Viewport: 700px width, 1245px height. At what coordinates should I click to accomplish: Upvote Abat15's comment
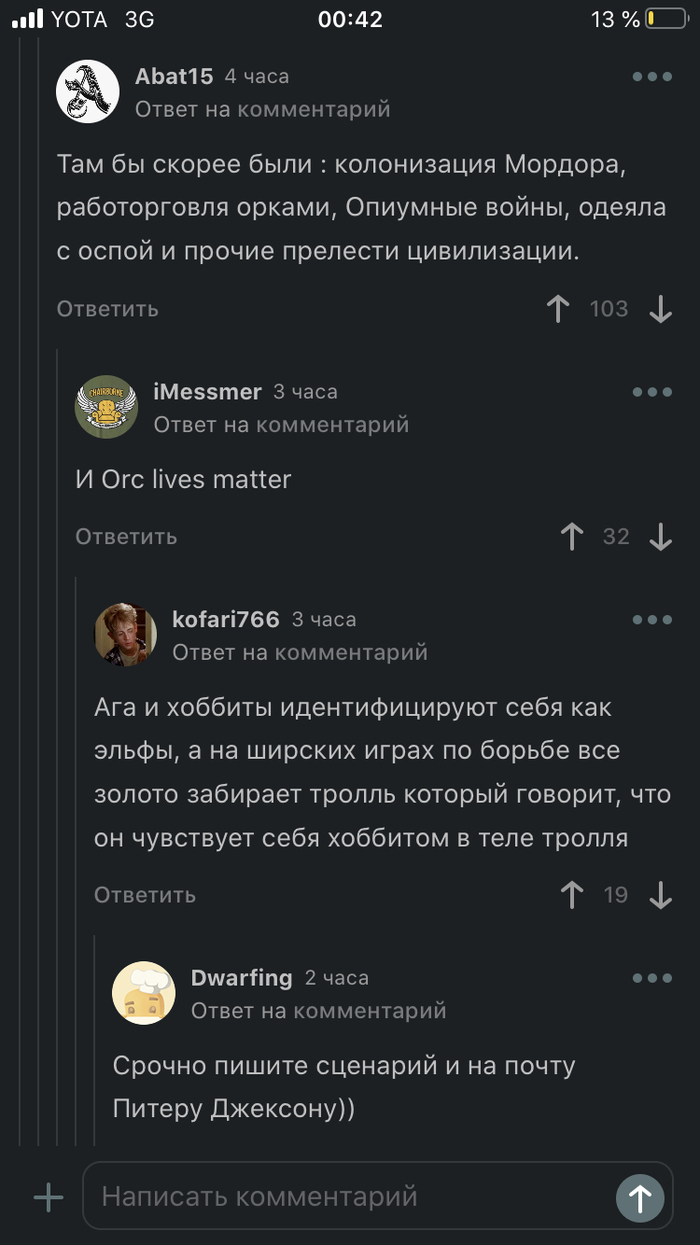[x=559, y=309]
